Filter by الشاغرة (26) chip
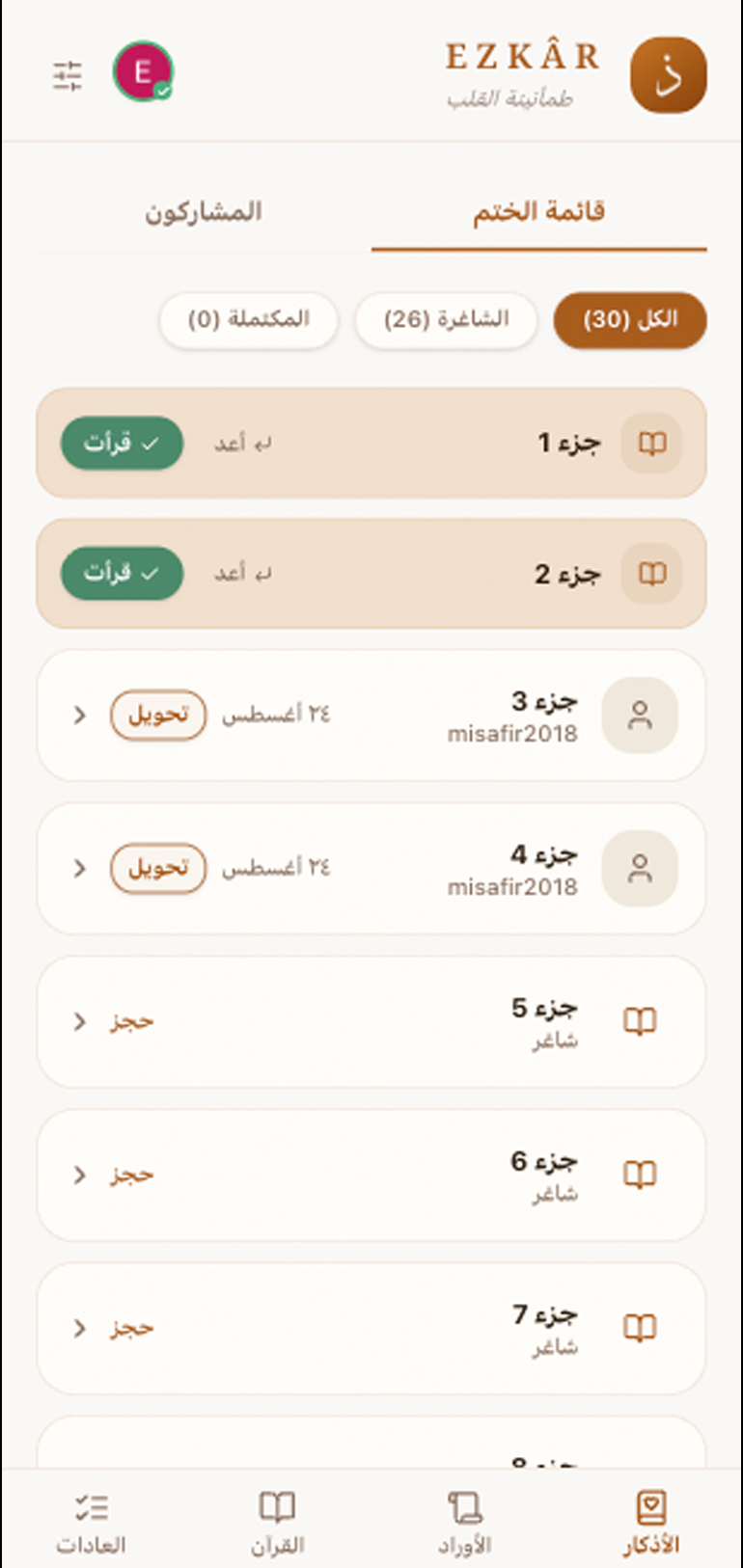The width and height of the screenshot is (743, 1568). point(446,320)
